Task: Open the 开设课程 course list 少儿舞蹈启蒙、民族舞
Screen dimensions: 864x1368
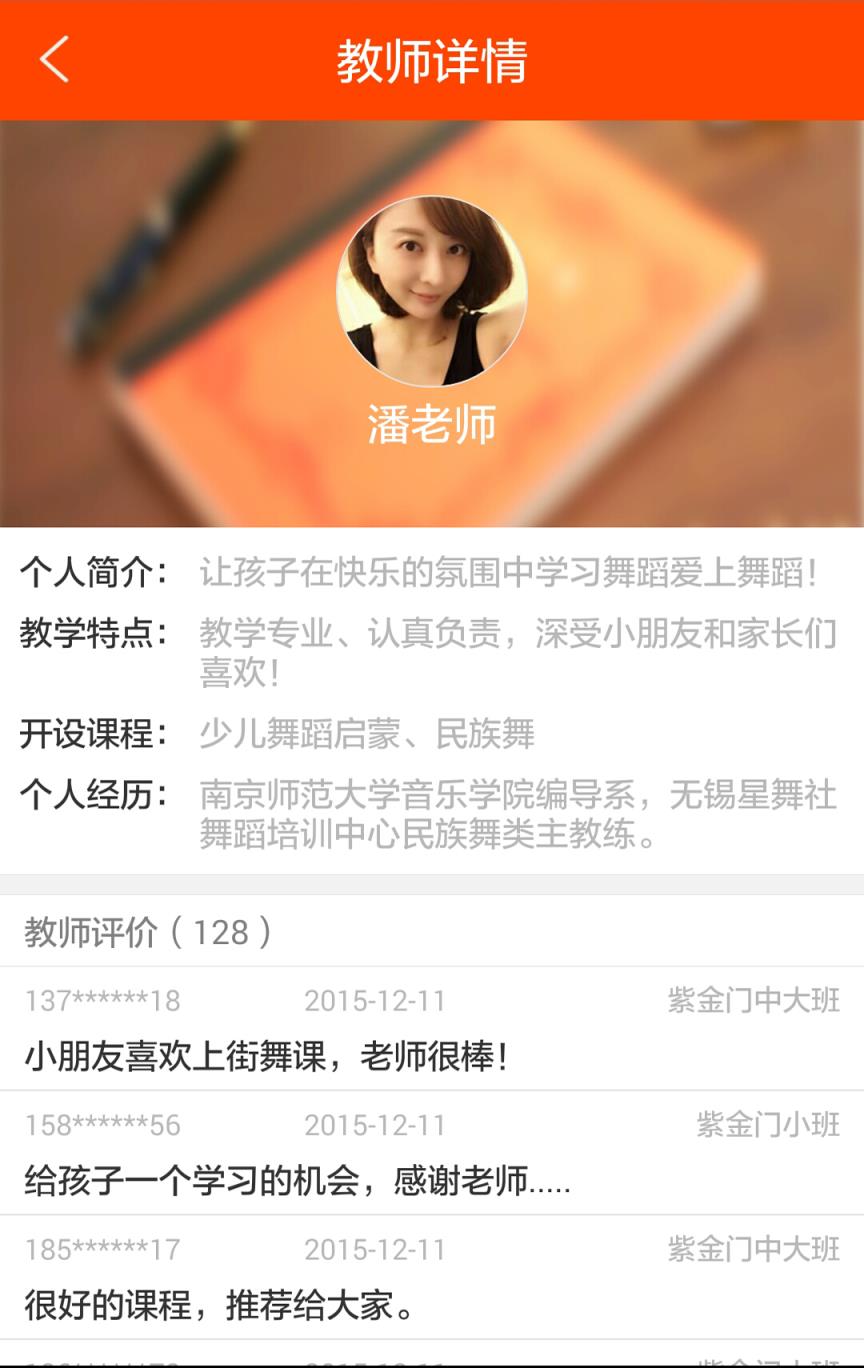Action: [370, 735]
